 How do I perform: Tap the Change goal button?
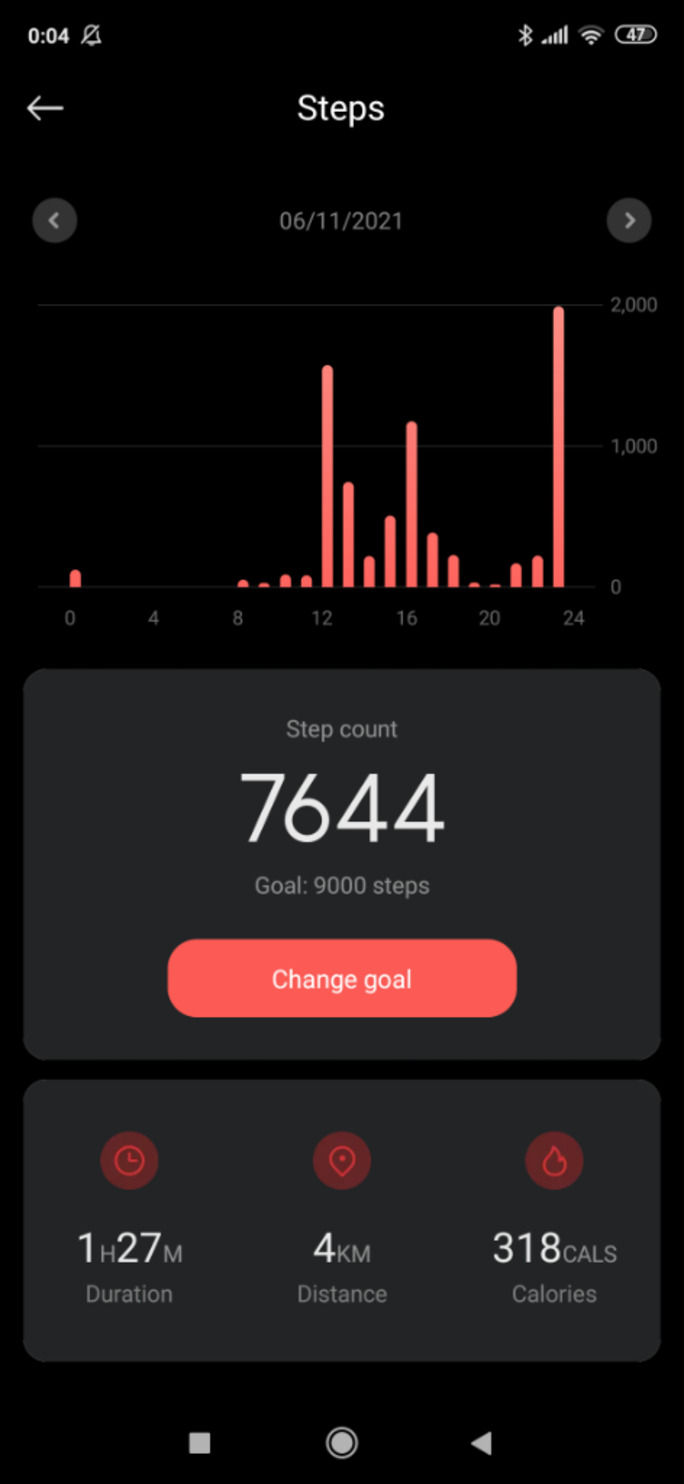tap(342, 978)
